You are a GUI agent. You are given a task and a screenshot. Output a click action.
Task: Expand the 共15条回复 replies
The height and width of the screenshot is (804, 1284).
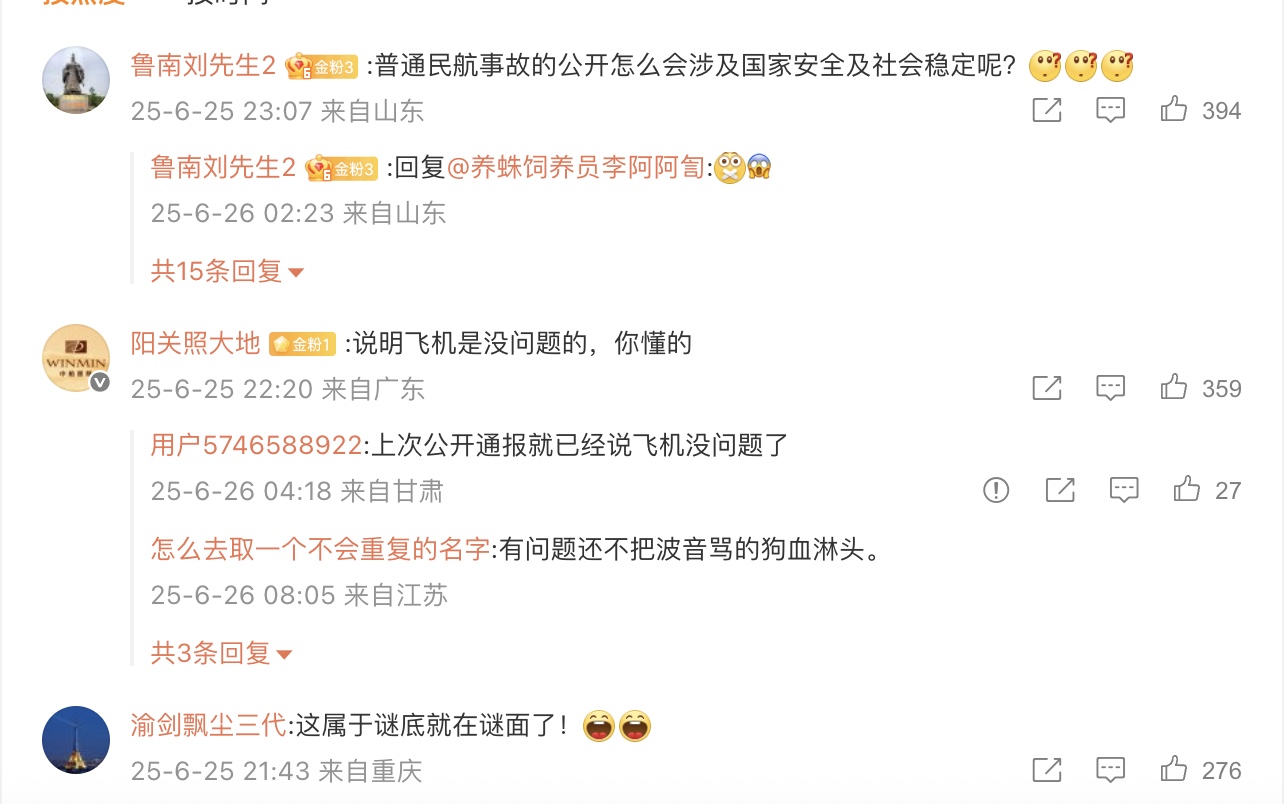click(x=227, y=271)
